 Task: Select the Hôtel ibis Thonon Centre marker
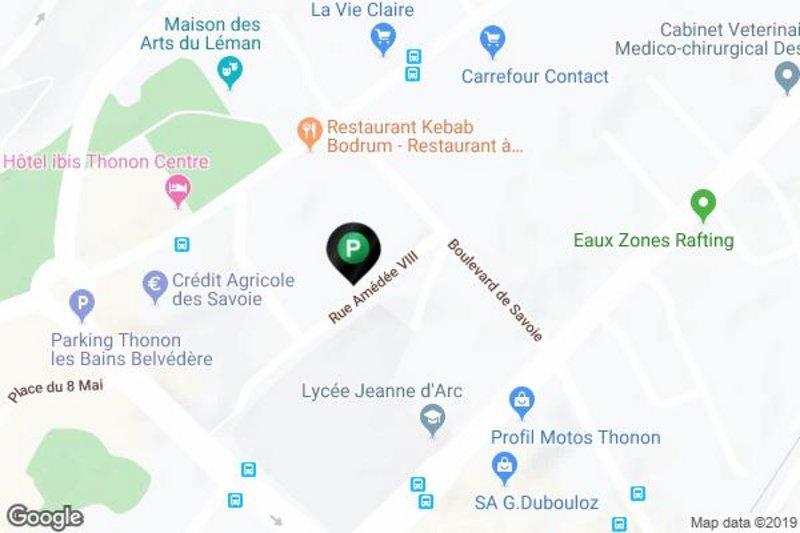(x=178, y=190)
